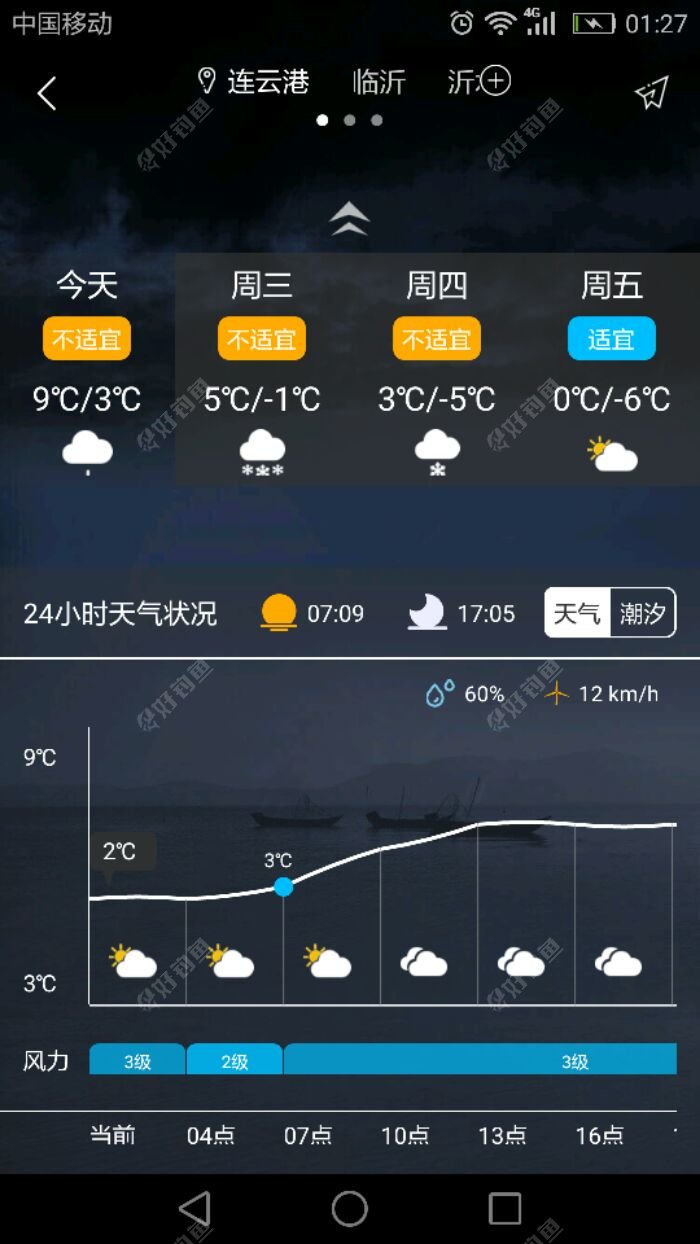This screenshot has height=1244, width=700.
Task: Add a new city with plus icon
Action: (x=496, y=81)
